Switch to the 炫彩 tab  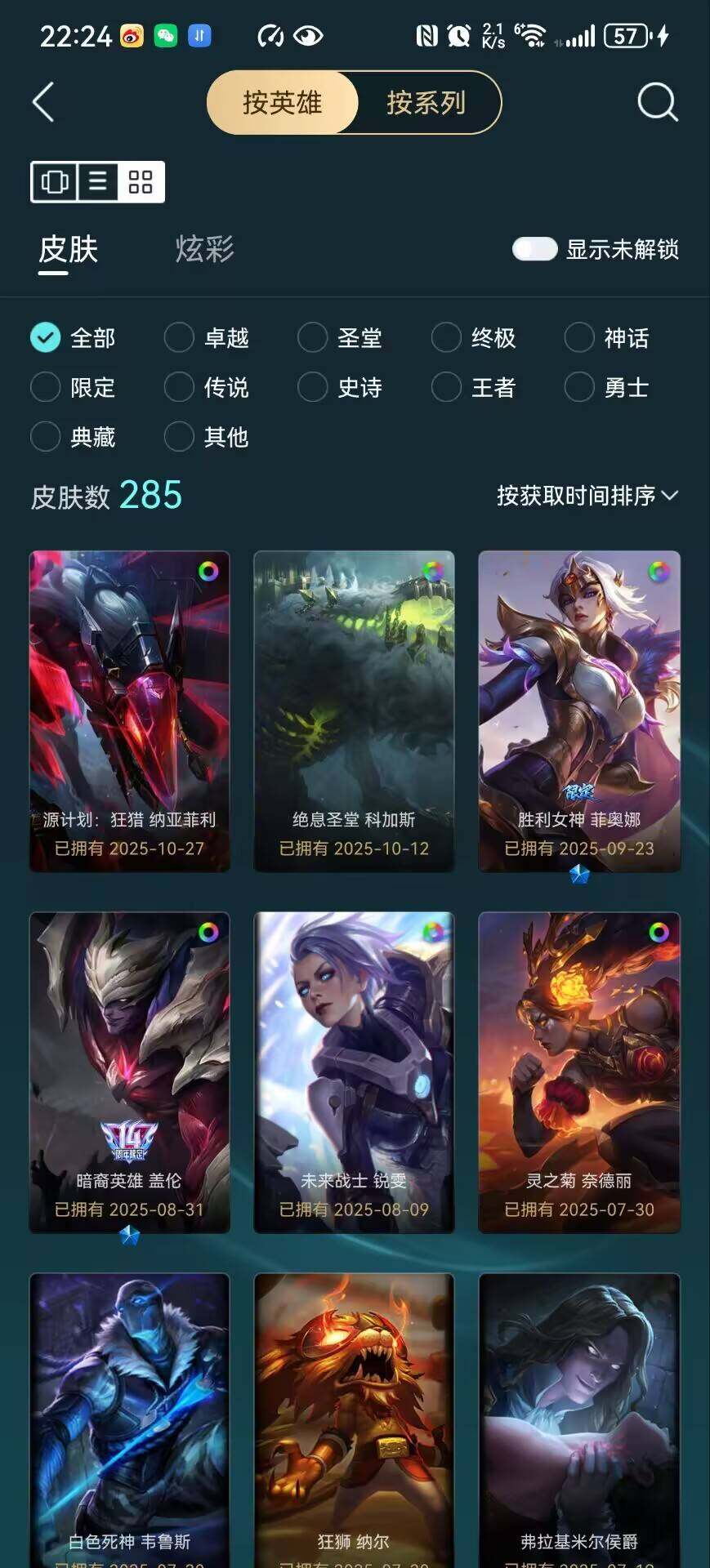pos(204,249)
